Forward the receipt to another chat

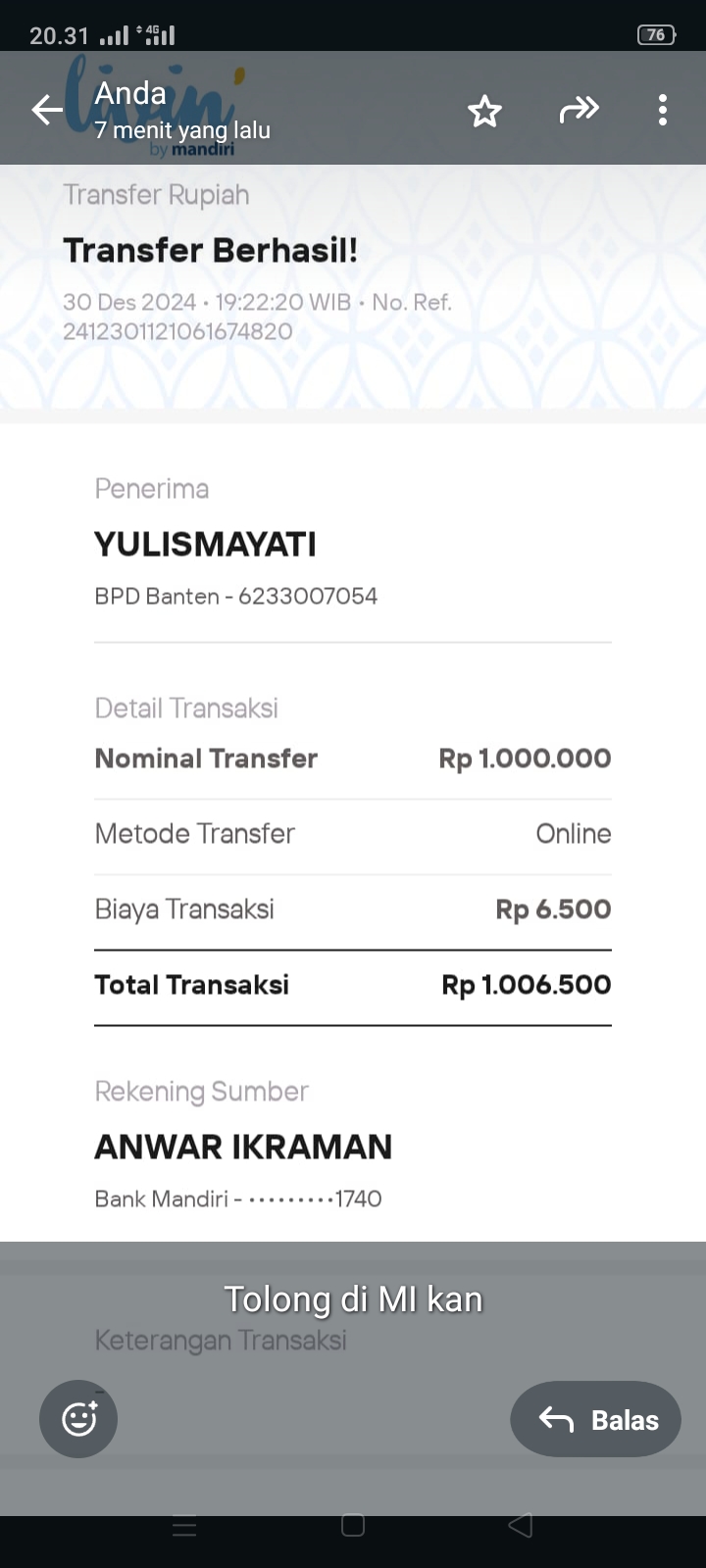580,110
